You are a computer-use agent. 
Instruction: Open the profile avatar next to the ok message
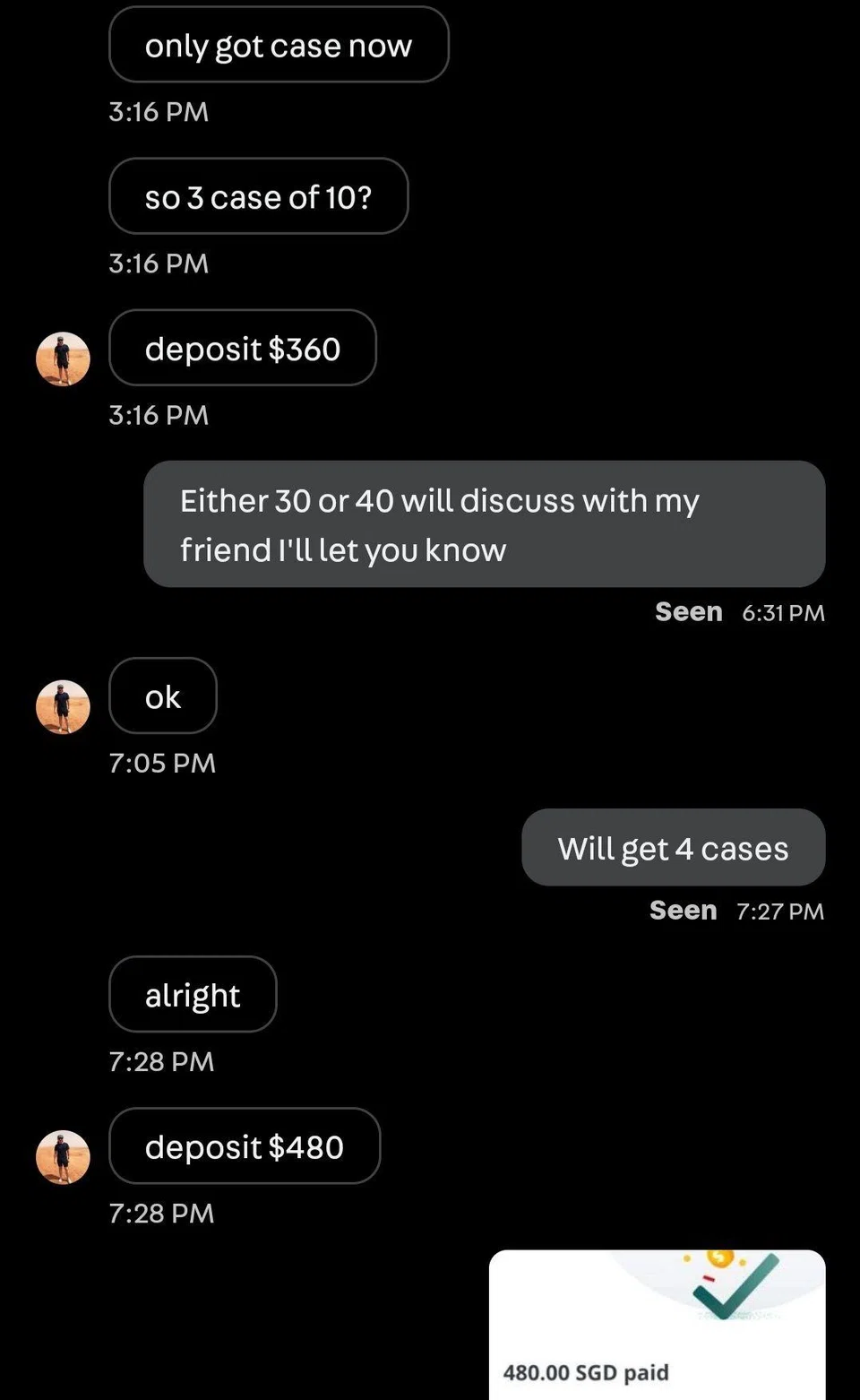pyautogui.click(x=63, y=707)
